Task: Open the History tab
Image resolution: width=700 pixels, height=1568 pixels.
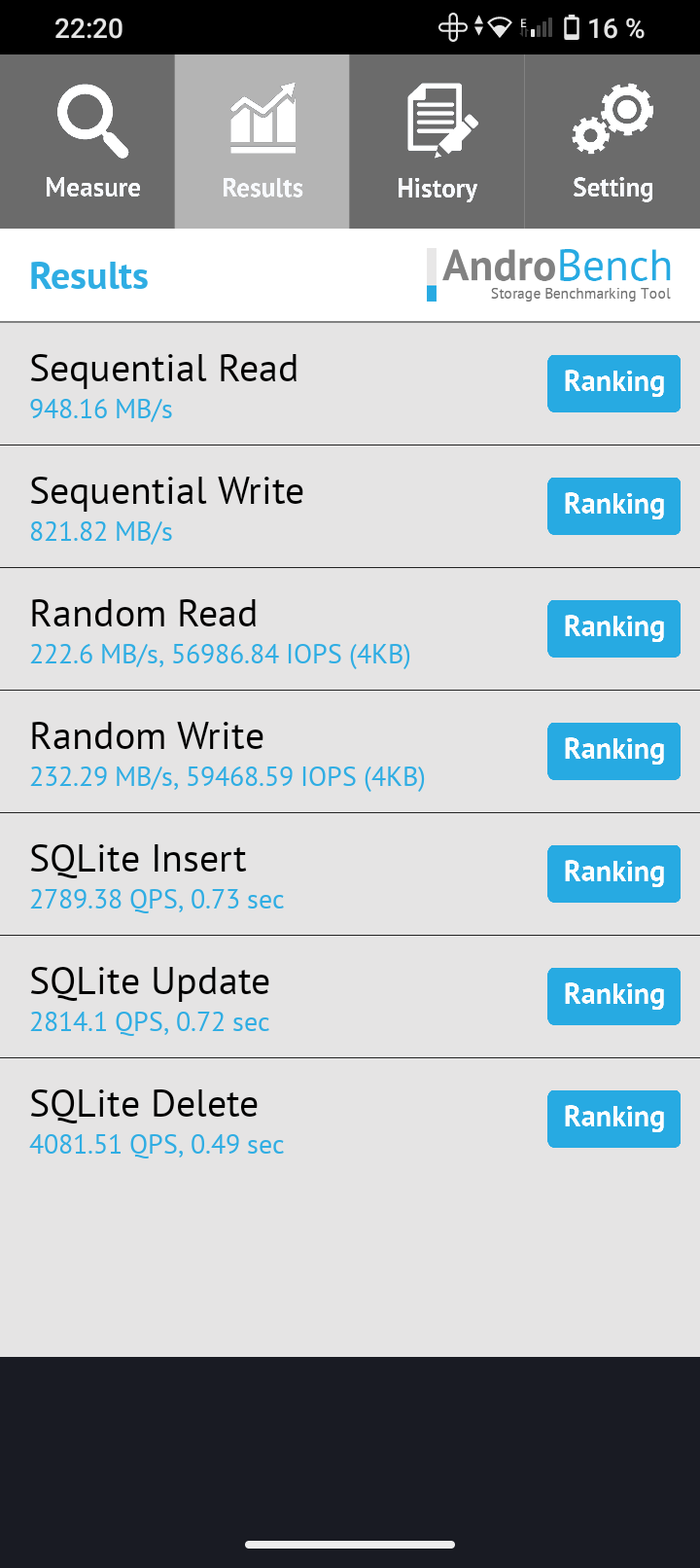Action: 437,141
